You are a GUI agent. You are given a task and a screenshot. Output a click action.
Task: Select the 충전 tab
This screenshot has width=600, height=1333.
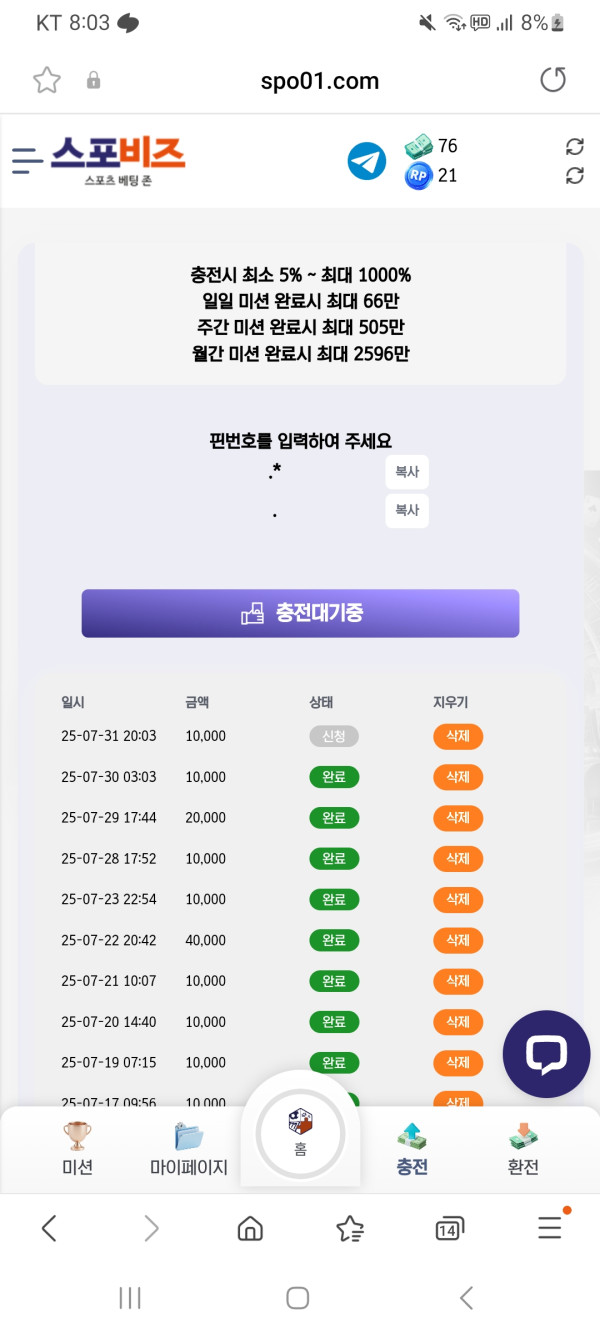click(411, 1148)
